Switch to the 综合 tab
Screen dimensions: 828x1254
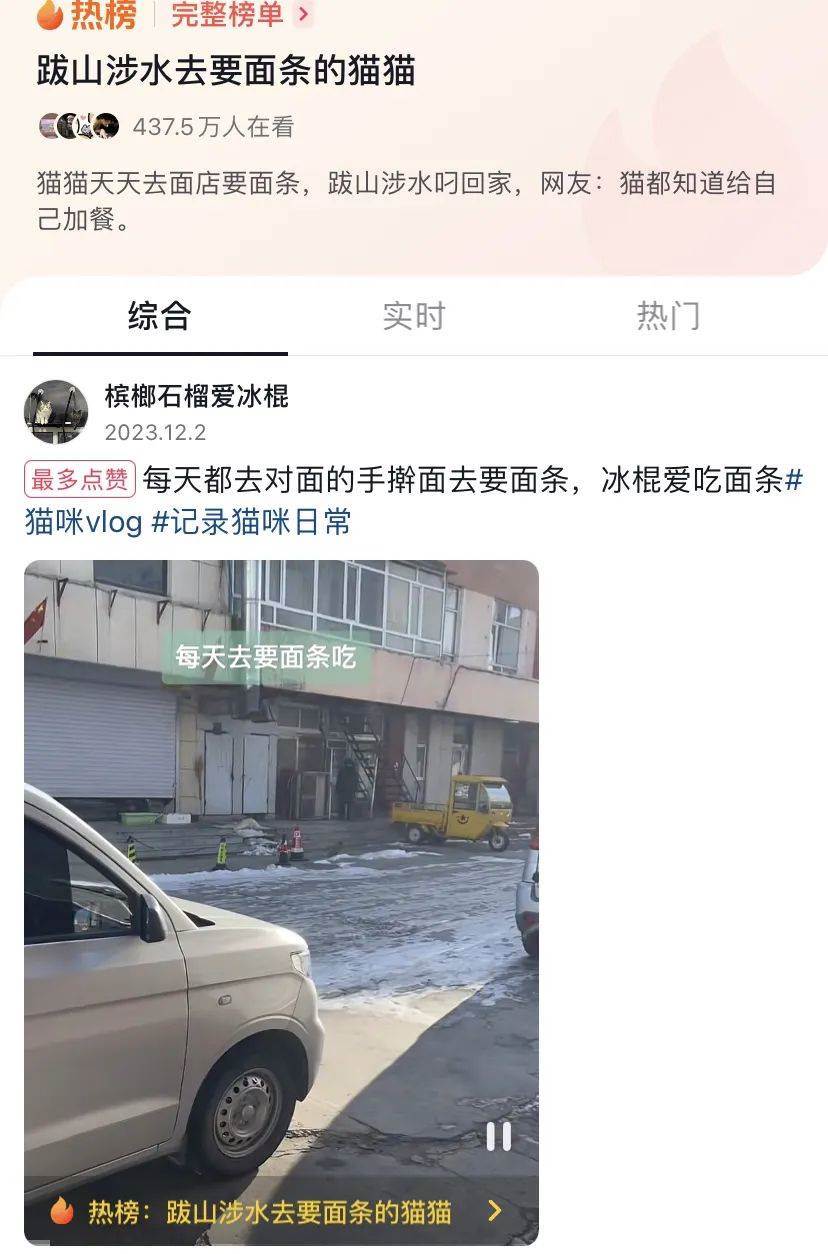point(159,316)
